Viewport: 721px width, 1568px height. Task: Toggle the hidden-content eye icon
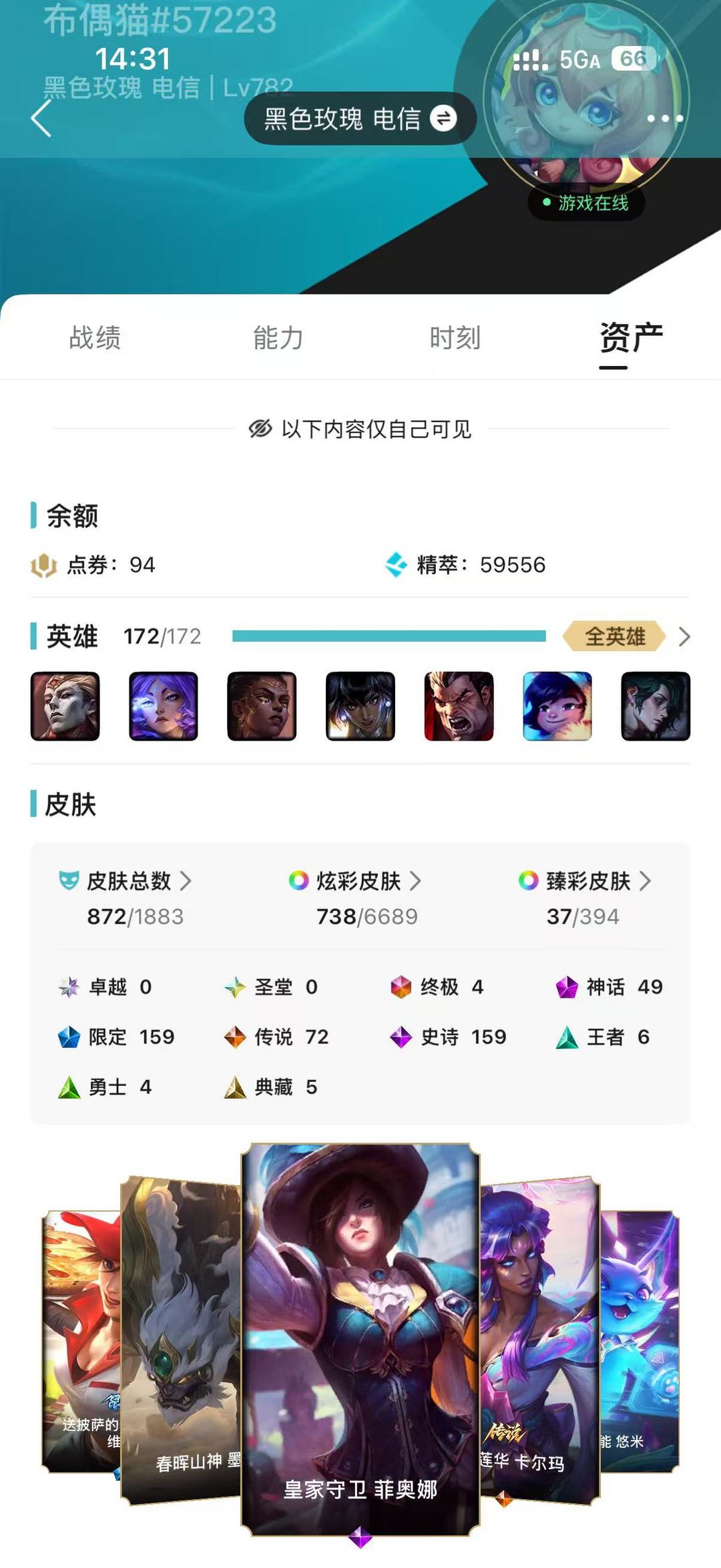[263, 430]
